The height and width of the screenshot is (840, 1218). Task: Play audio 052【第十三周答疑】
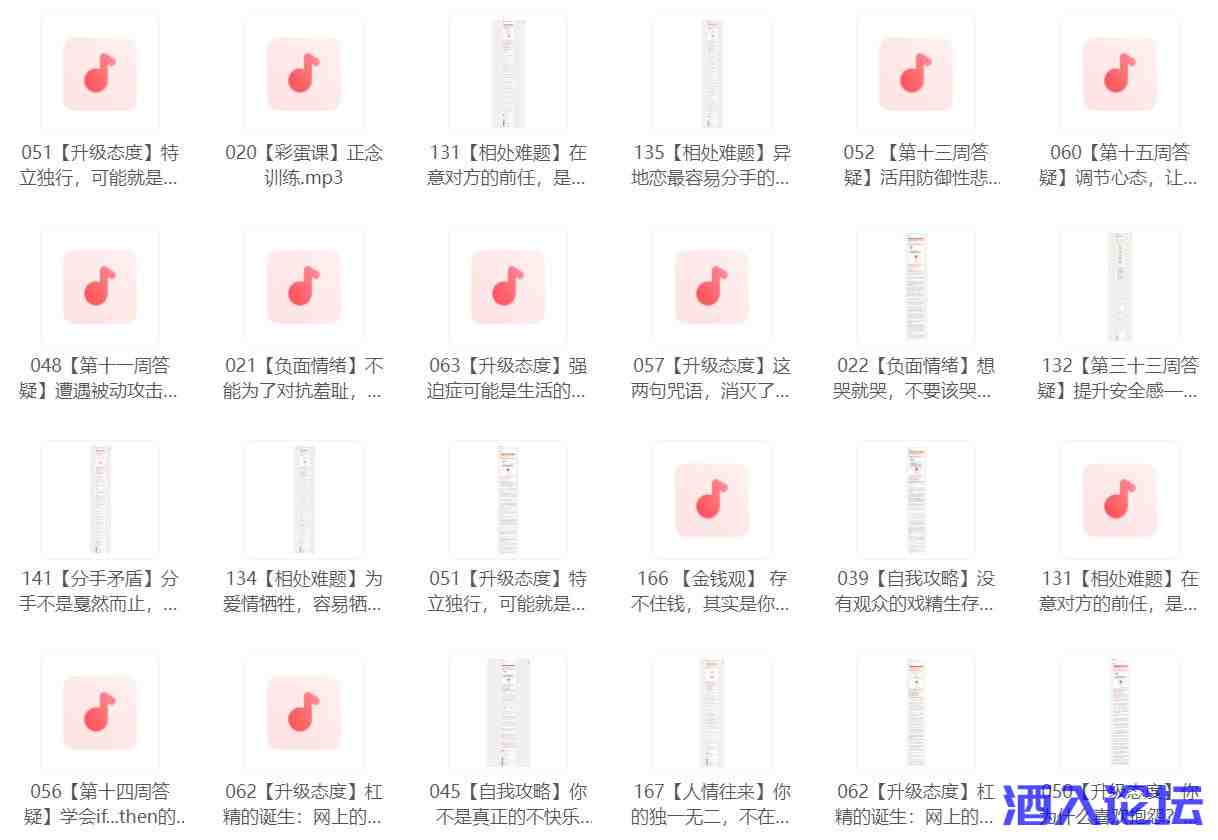915,73
